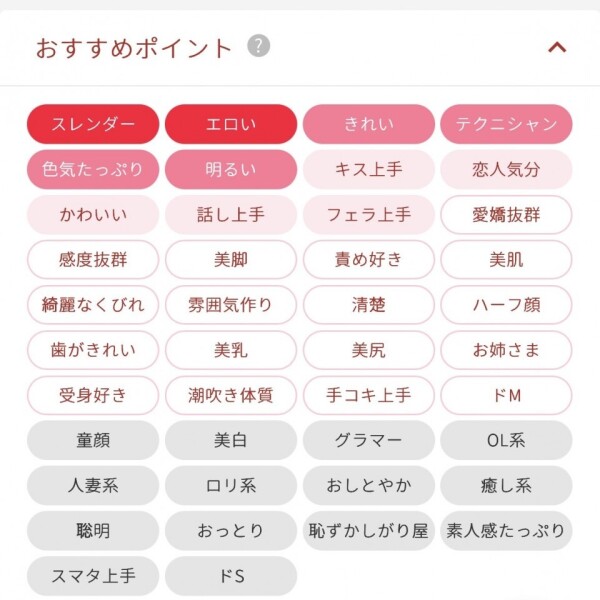
Task: Choose the 歯がきれい chip
Action: coord(93,350)
